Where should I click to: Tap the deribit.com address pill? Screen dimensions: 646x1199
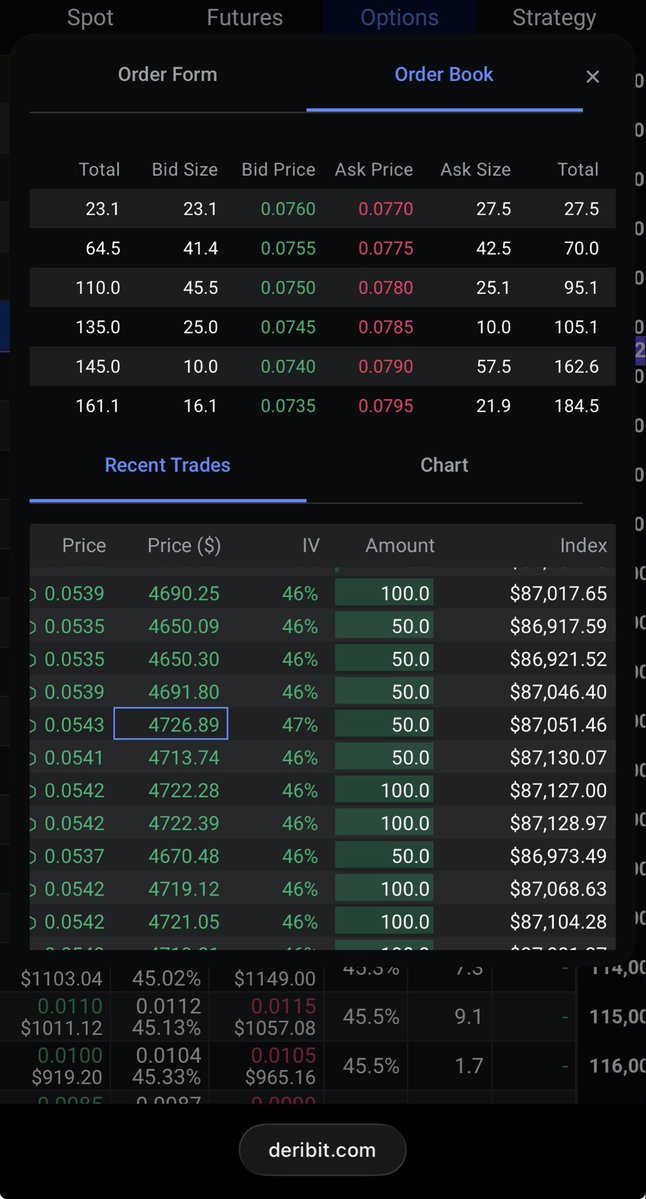tap(322, 1149)
